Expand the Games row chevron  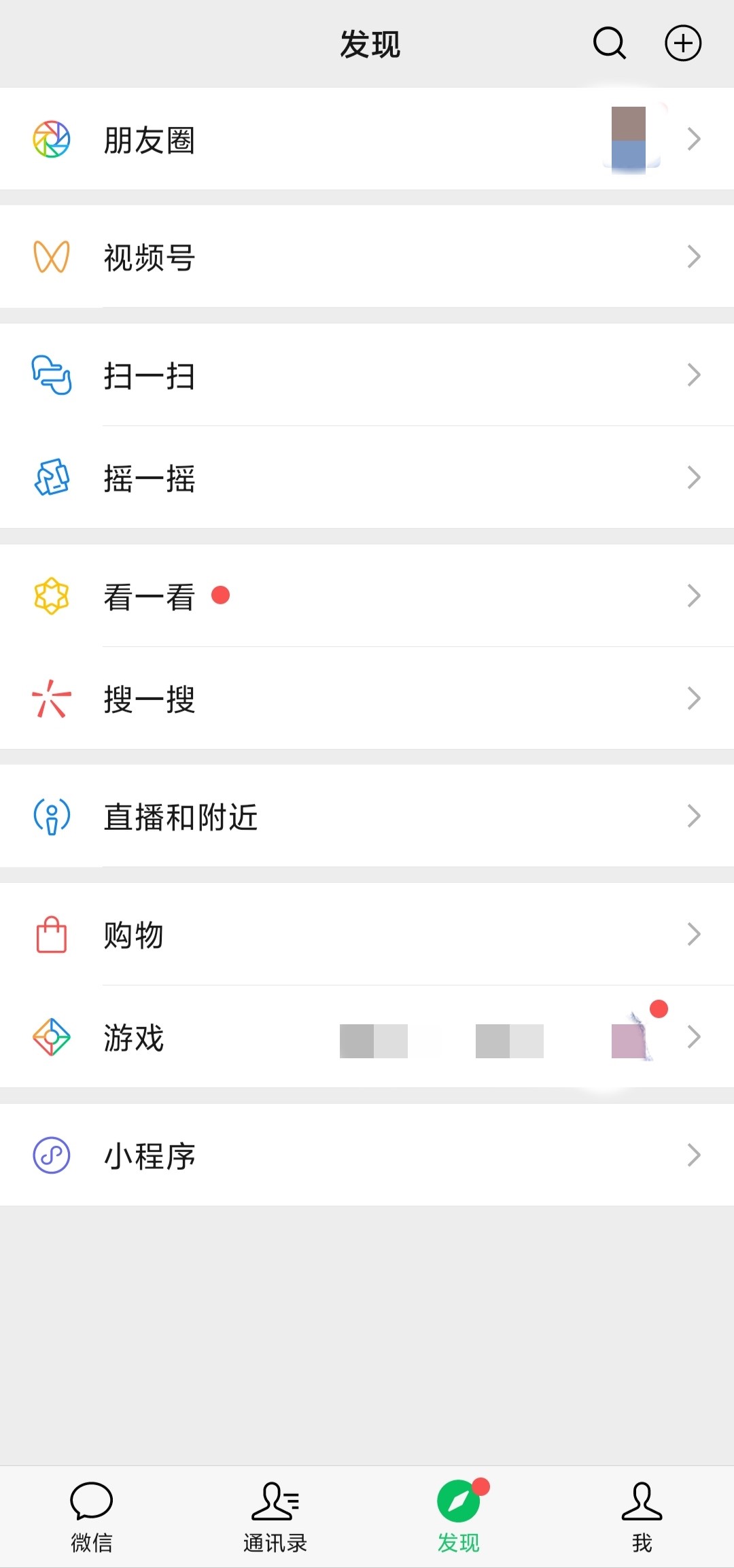click(693, 1036)
